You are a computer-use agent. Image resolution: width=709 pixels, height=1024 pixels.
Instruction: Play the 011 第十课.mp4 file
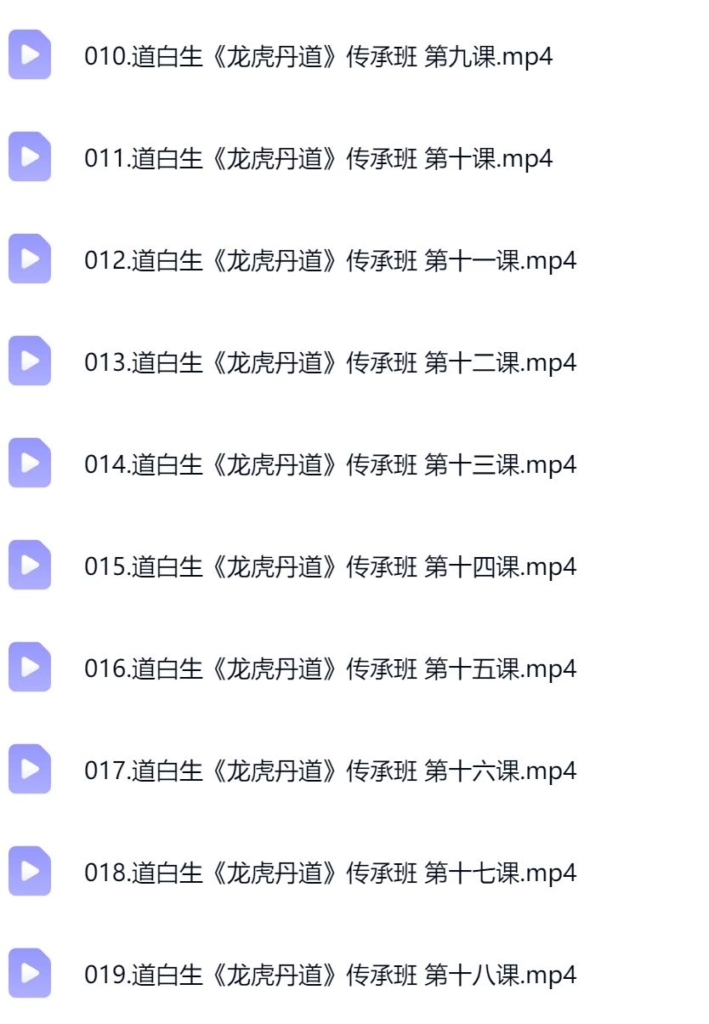(x=318, y=158)
